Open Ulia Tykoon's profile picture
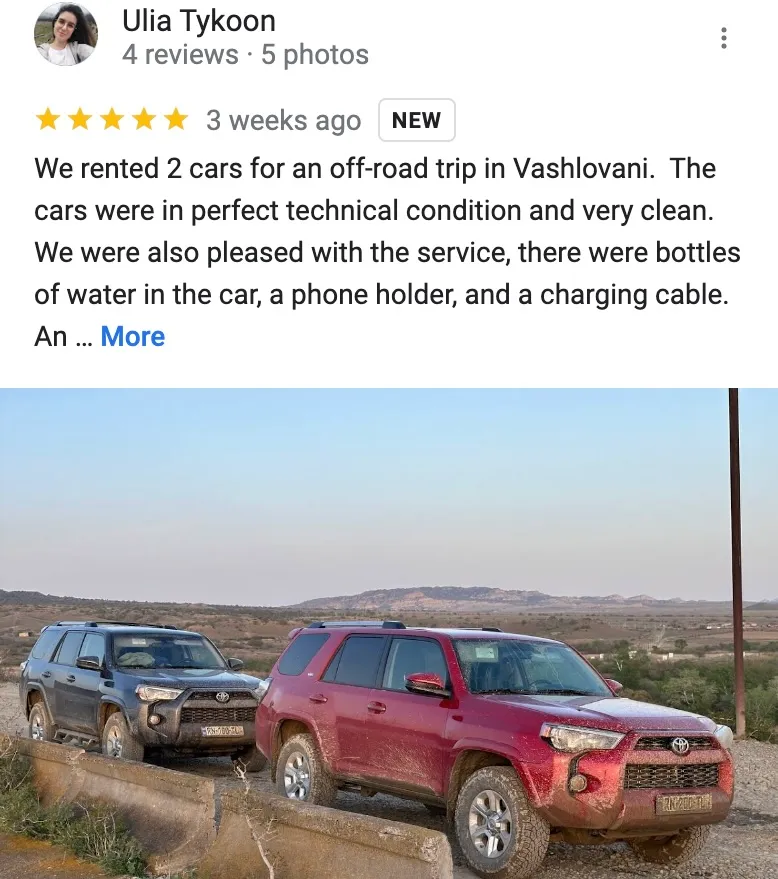The height and width of the screenshot is (879, 778). 65,35
